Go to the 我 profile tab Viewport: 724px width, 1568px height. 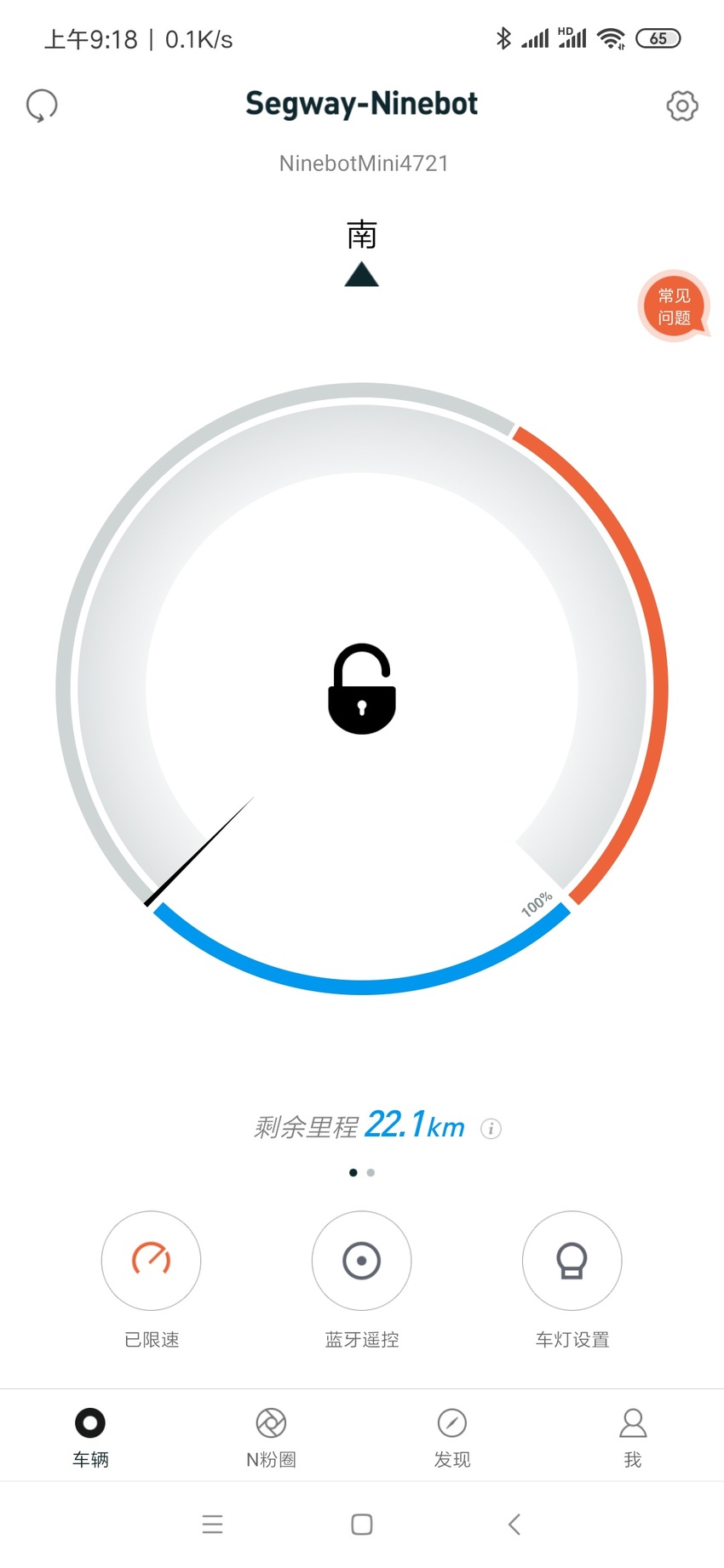[633, 1438]
